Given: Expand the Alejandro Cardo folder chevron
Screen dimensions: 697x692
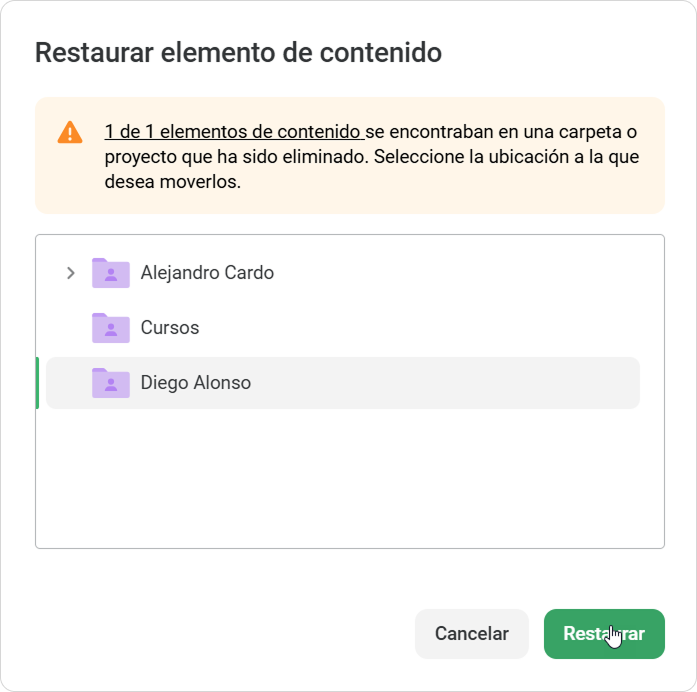Looking at the screenshot, I should coord(71,273).
